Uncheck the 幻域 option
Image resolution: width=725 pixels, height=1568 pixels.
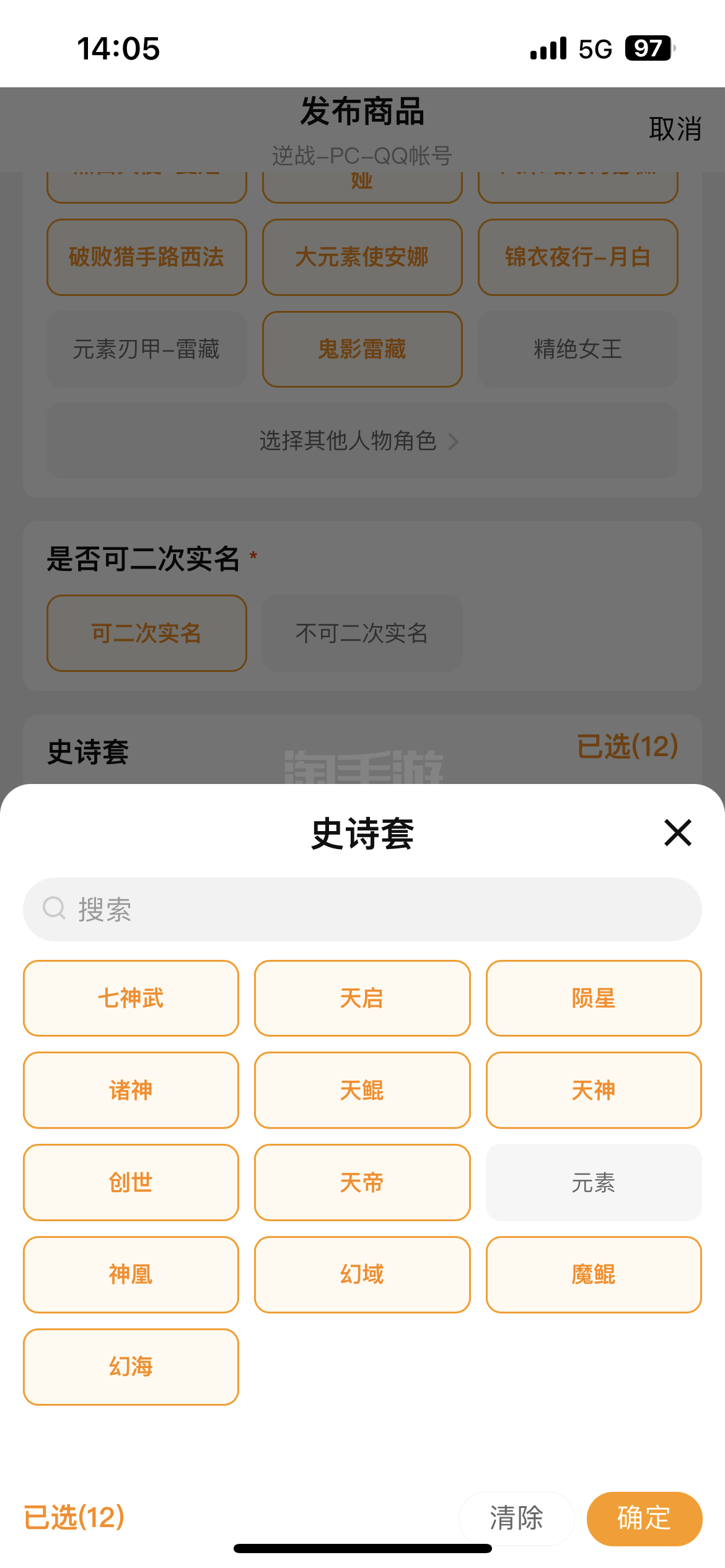[x=362, y=1274]
